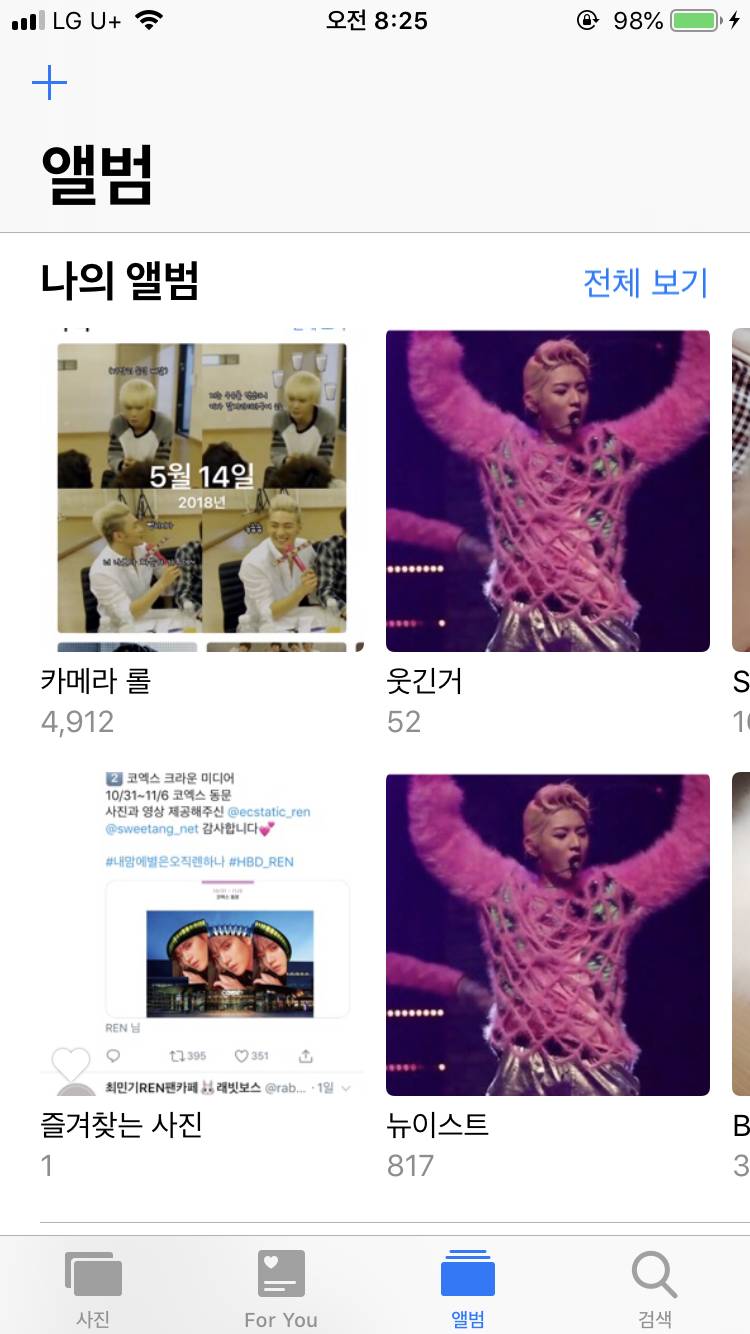Open the 사진 tab icon in bottom bar
The image size is (750, 1334).
tap(93, 1275)
